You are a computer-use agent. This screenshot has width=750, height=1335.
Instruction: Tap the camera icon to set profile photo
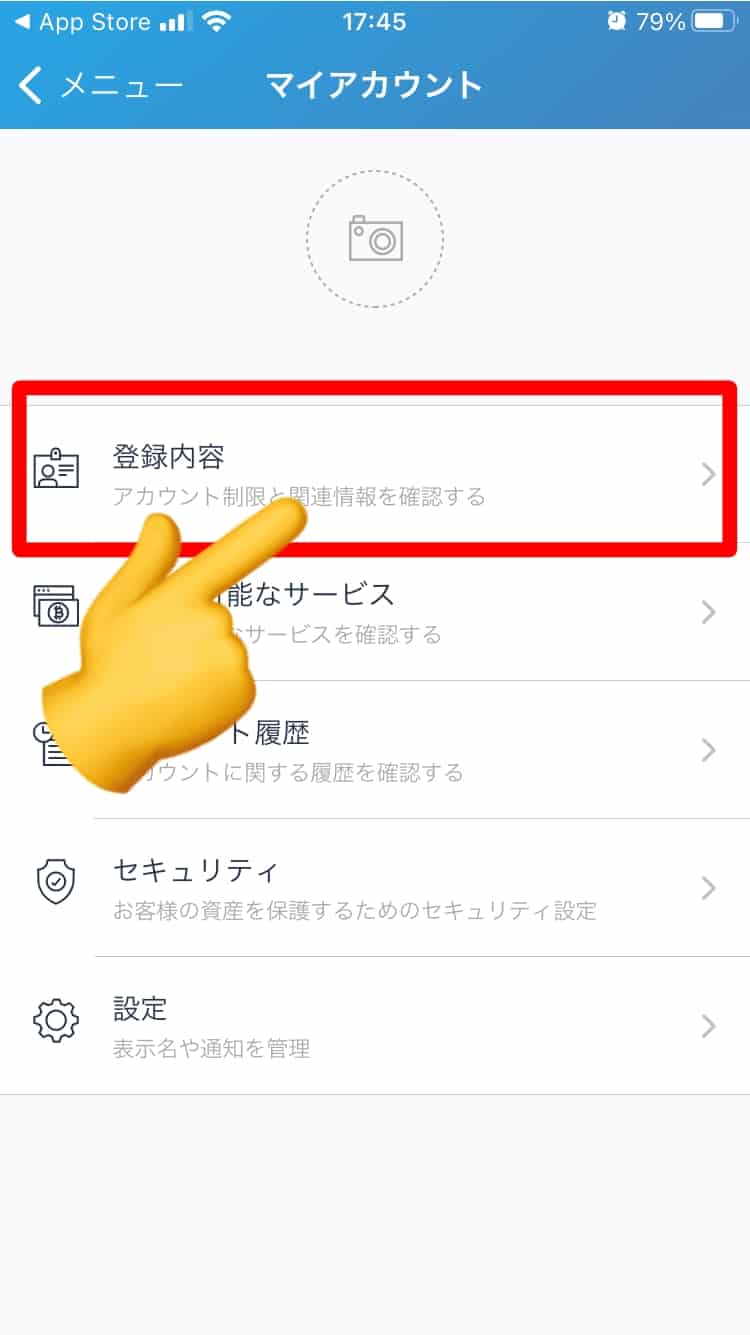coord(375,239)
